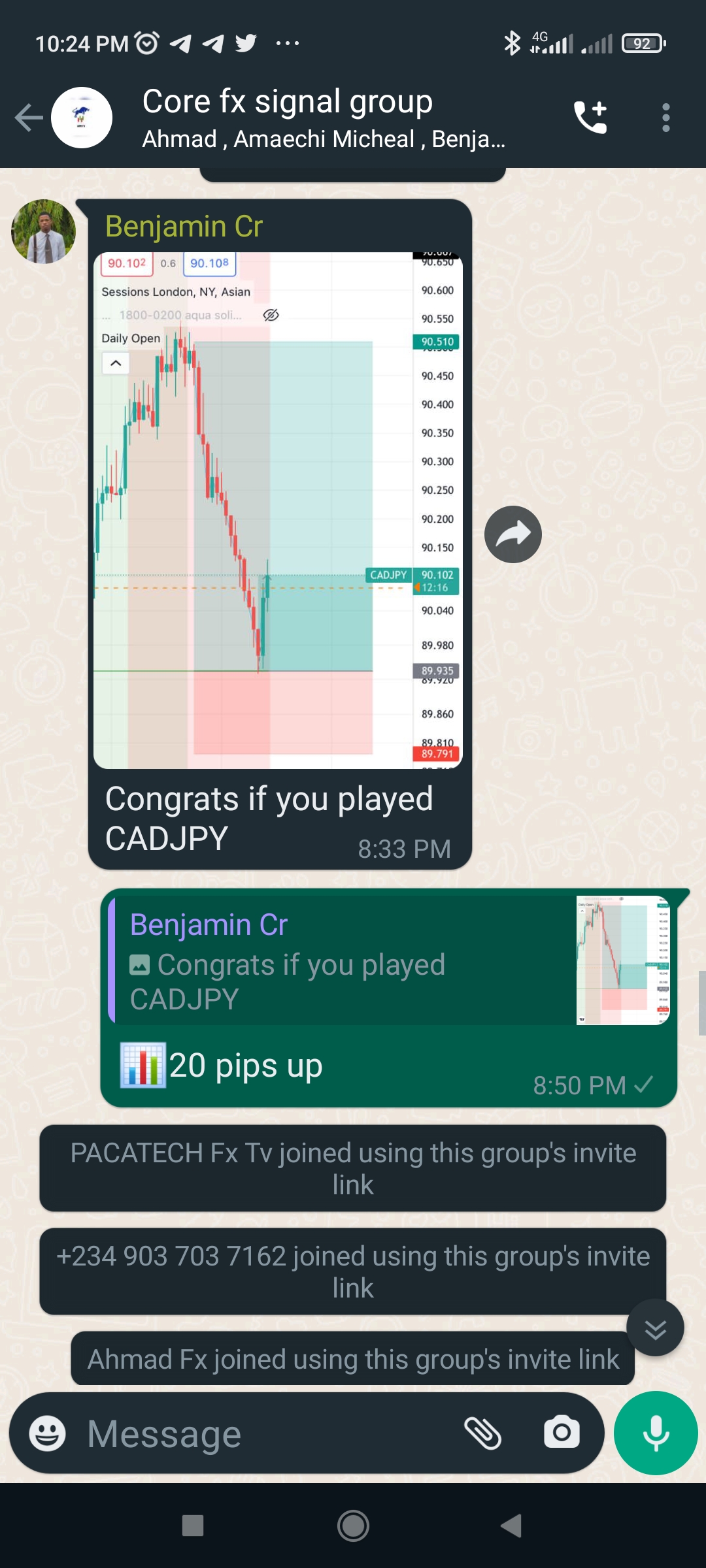Image resolution: width=706 pixels, height=1568 pixels.
Task: Open the camera from chat
Action: [x=562, y=1433]
